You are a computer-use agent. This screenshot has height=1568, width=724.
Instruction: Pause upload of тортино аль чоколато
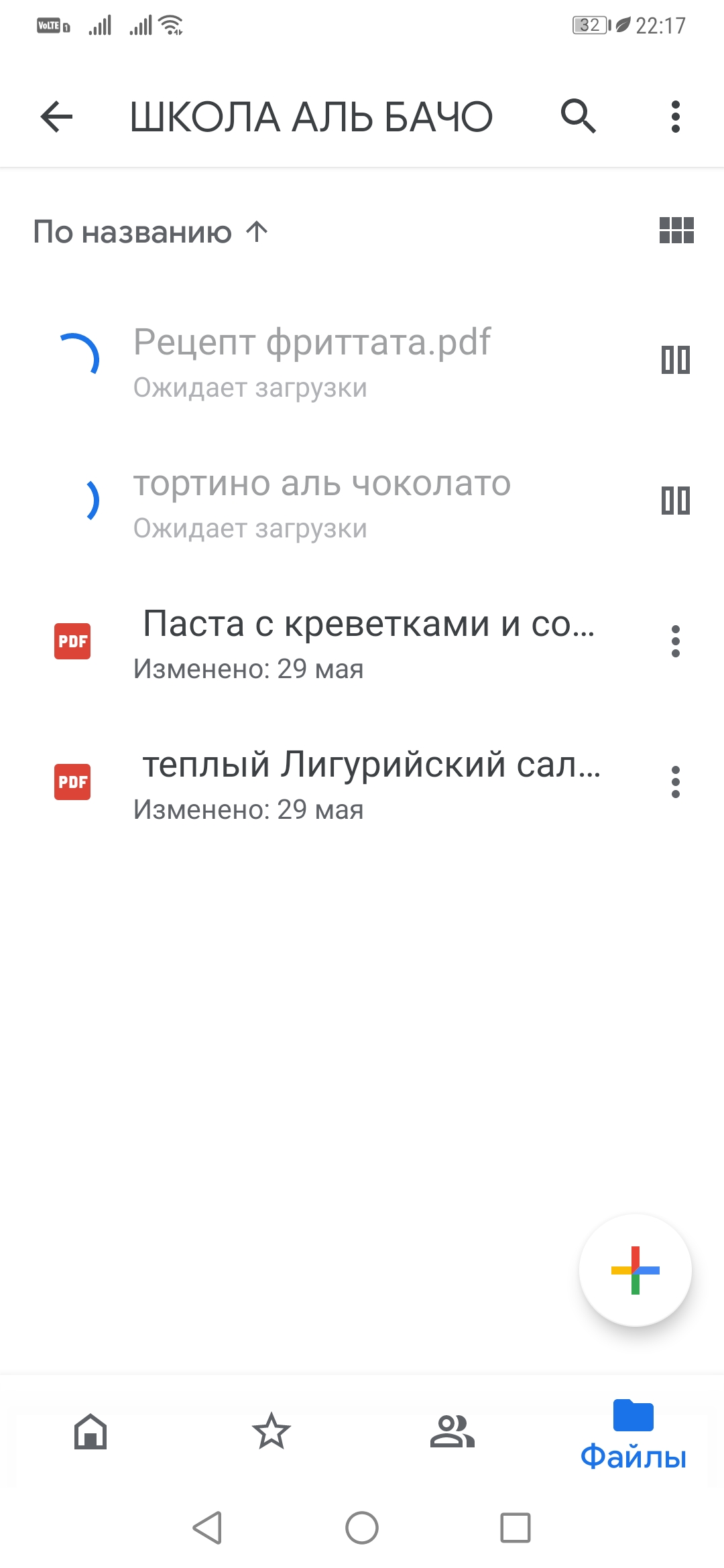coord(675,501)
